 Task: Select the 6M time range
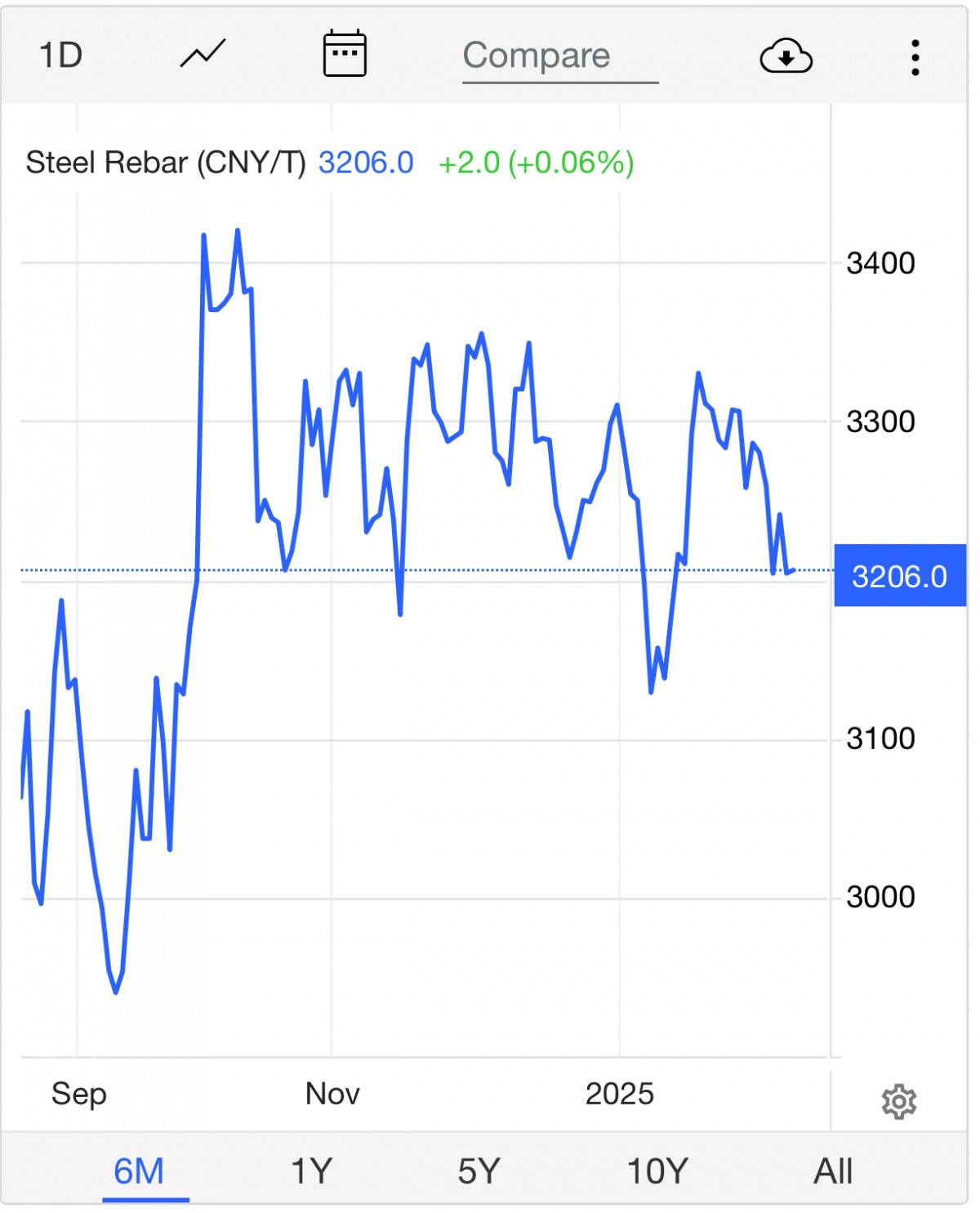139,1171
